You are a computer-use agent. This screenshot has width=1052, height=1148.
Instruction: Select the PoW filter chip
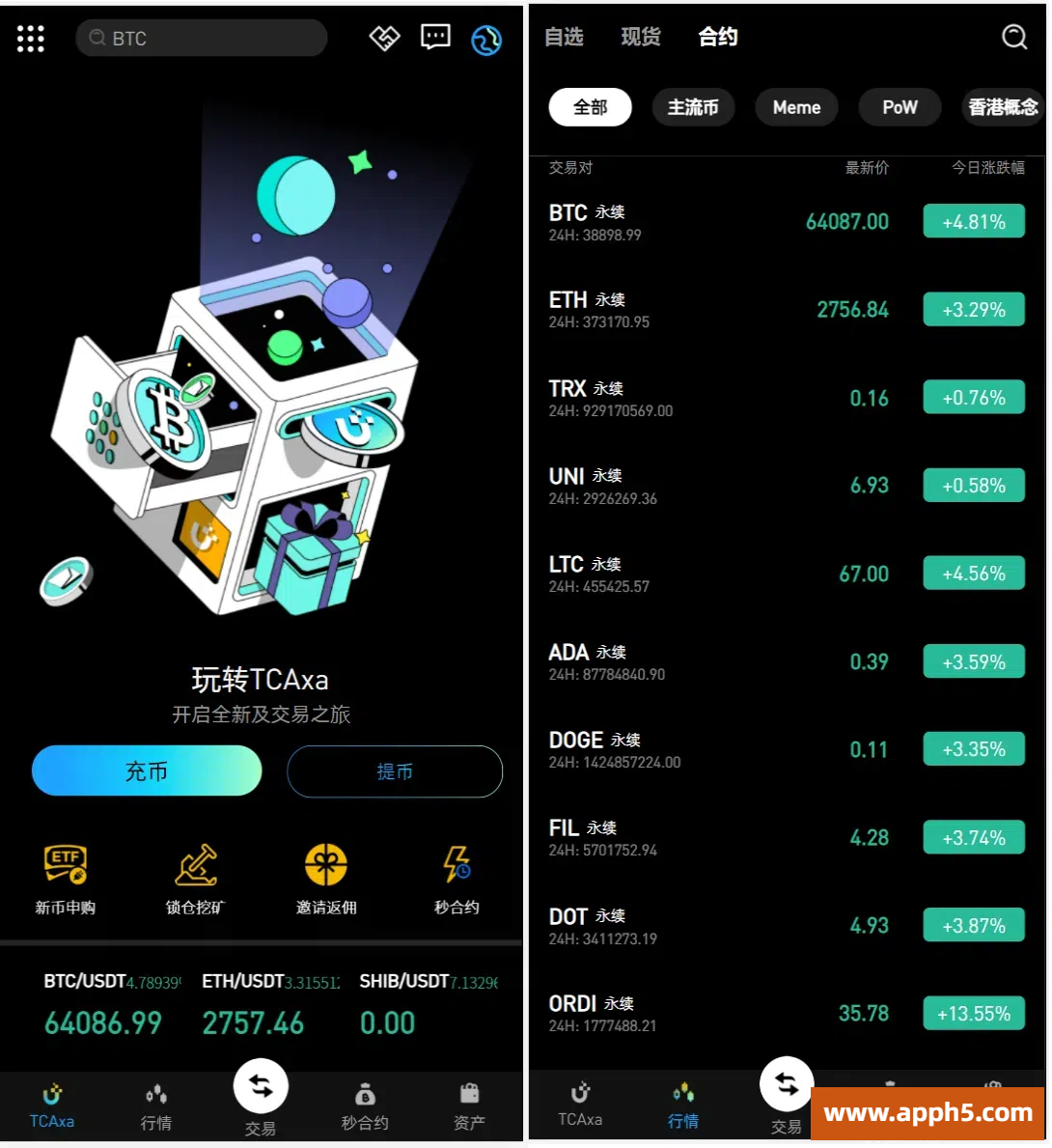click(900, 107)
